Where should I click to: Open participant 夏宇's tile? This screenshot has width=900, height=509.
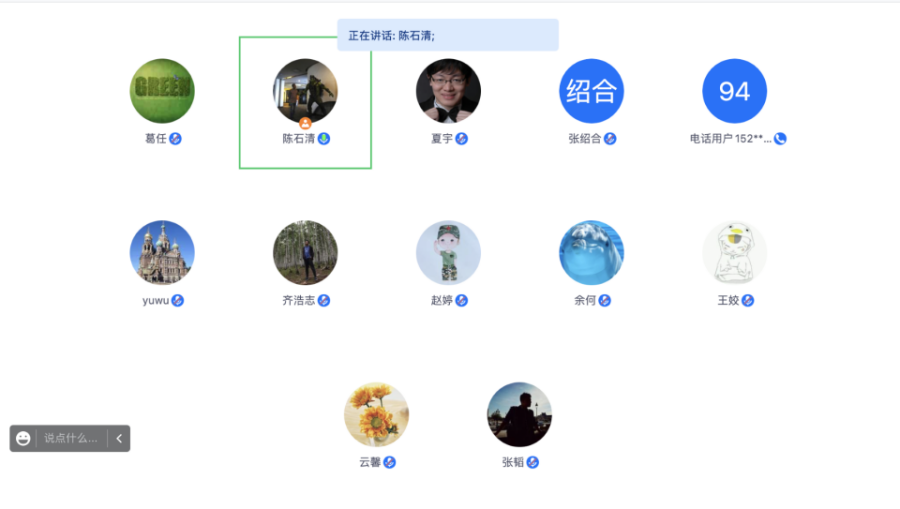pos(448,91)
